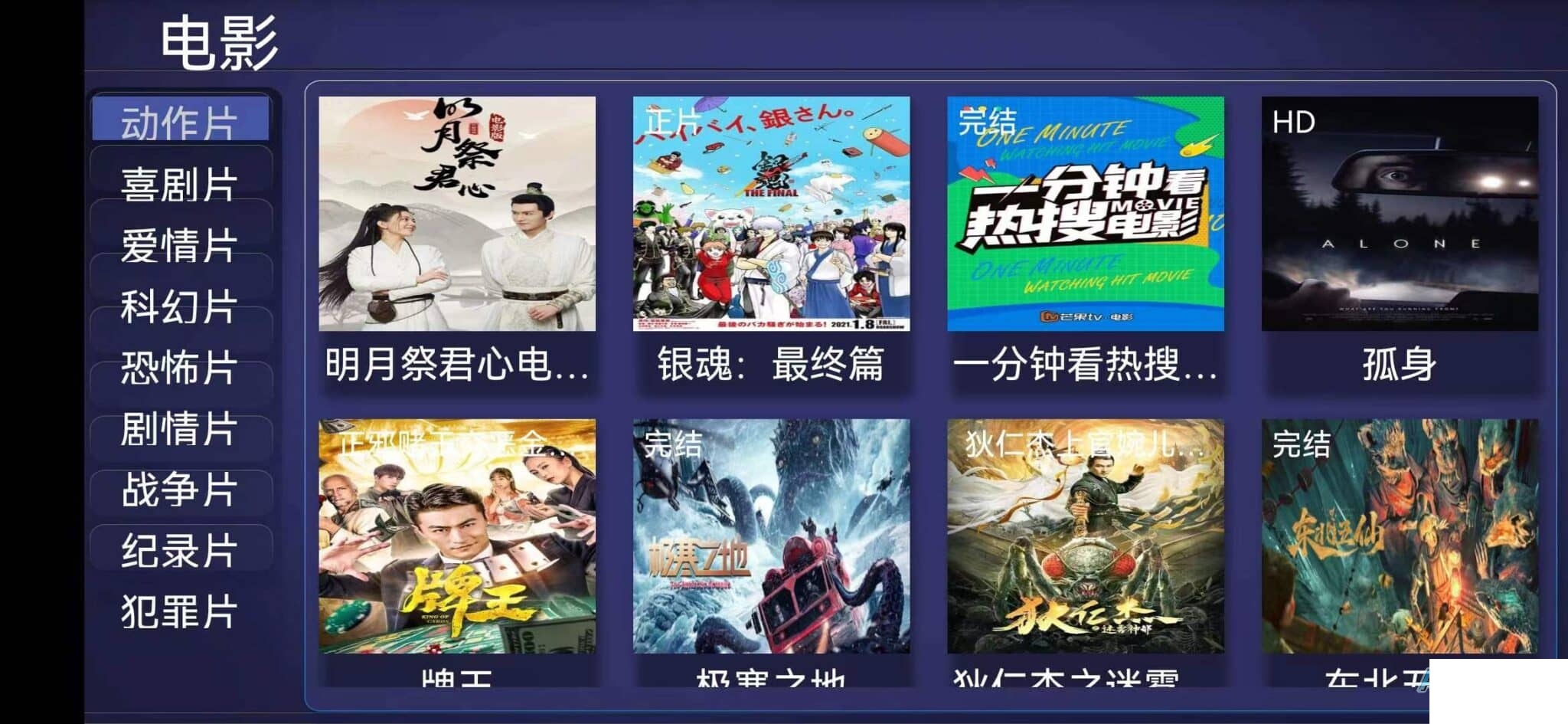Switch to the 战争片 category
The image size is (1568, 724).
[x=180, y=490]
